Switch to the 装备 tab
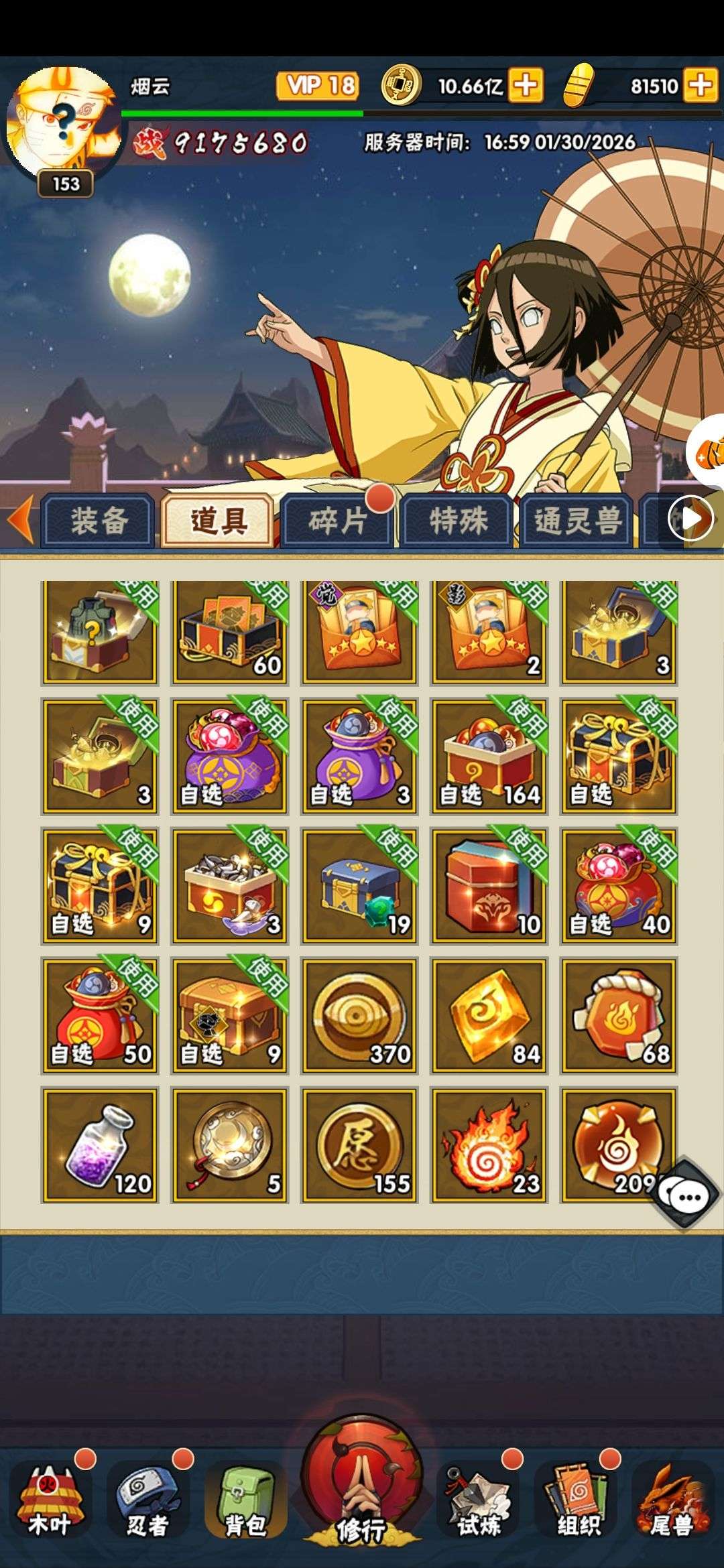This screenshot has height=1568, width=724. pyautogui.click(x=99, y=521)
